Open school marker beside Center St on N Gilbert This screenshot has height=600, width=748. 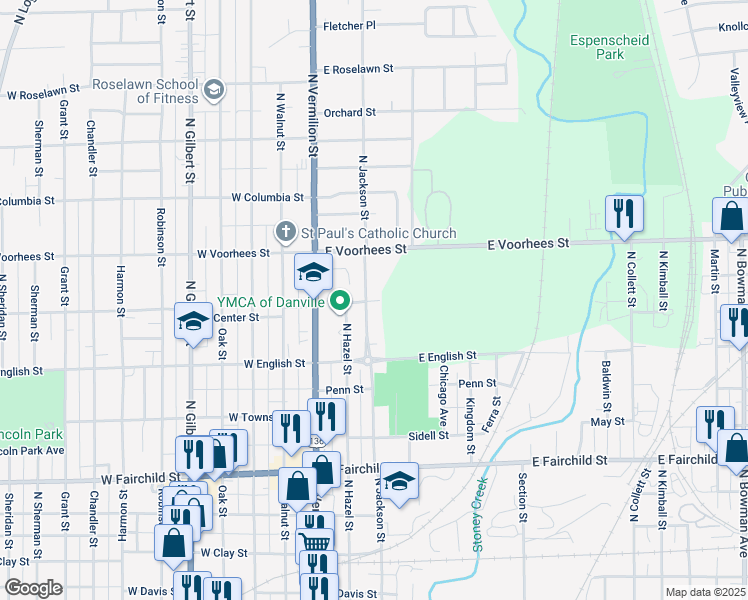click(x=193, y=322)
